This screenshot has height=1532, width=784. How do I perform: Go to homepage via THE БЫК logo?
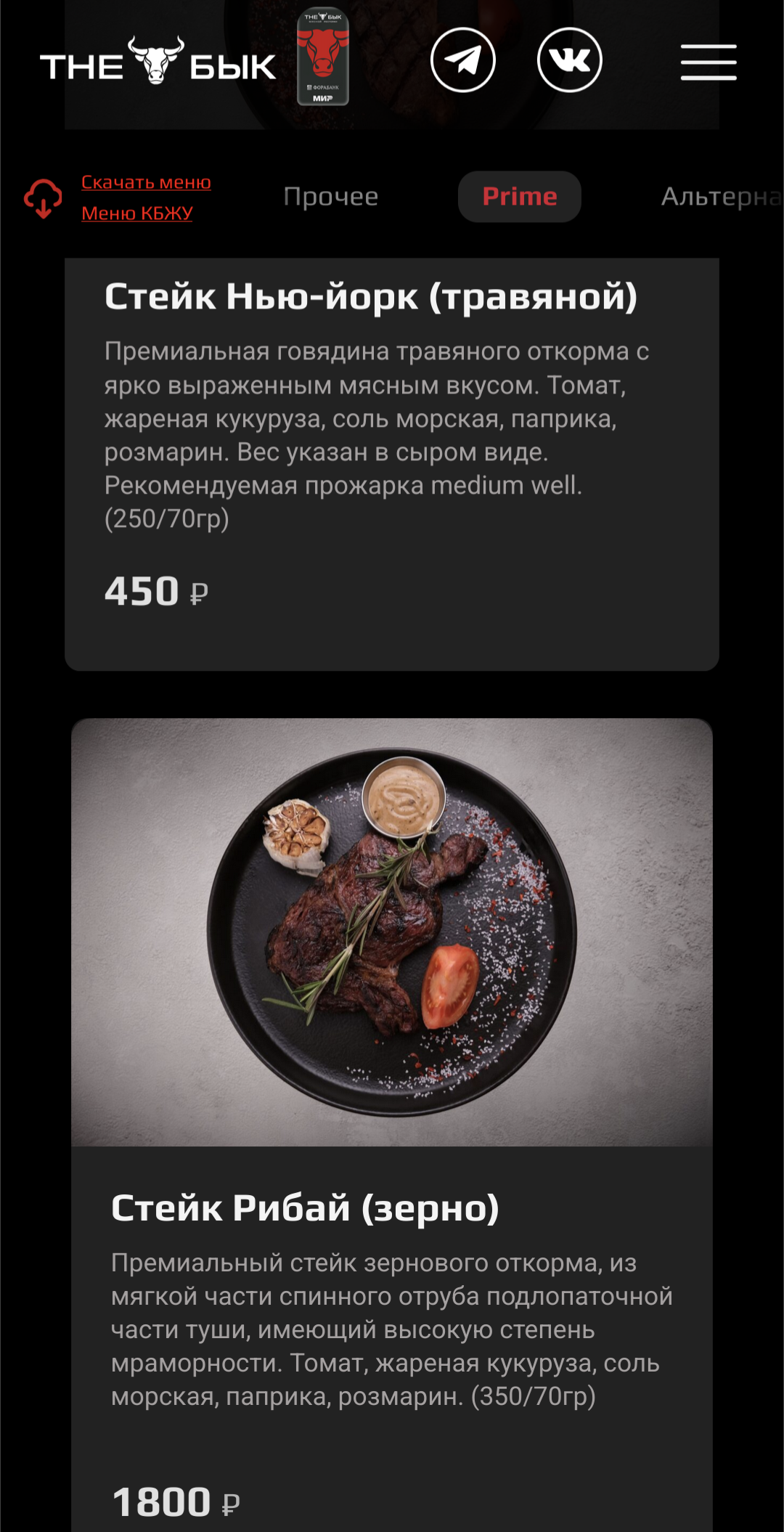pyautogui.click(x=158, y=61)
